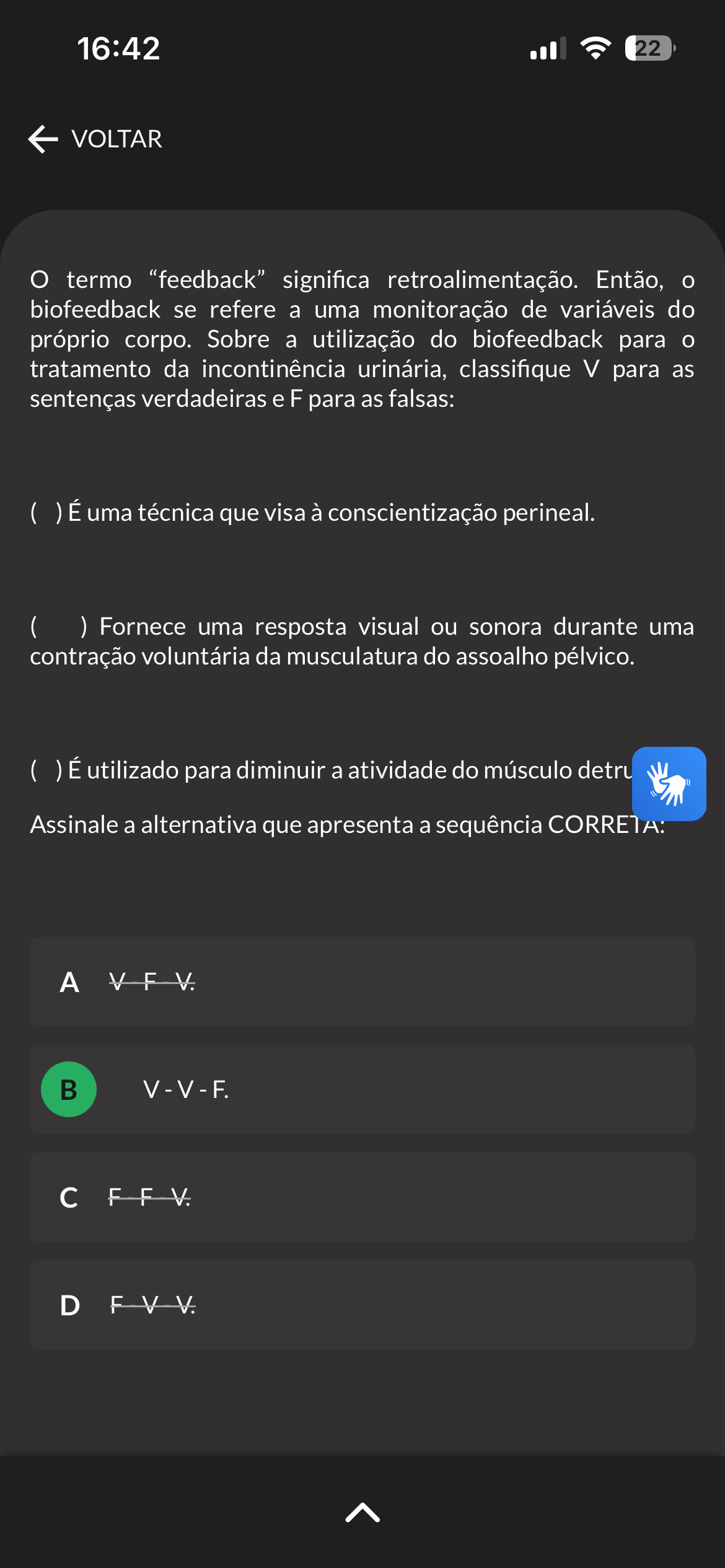This screenshot has height=1568, width=725.
Task: Choose option D: F - V - V
Action: [x=362, y=1305]
